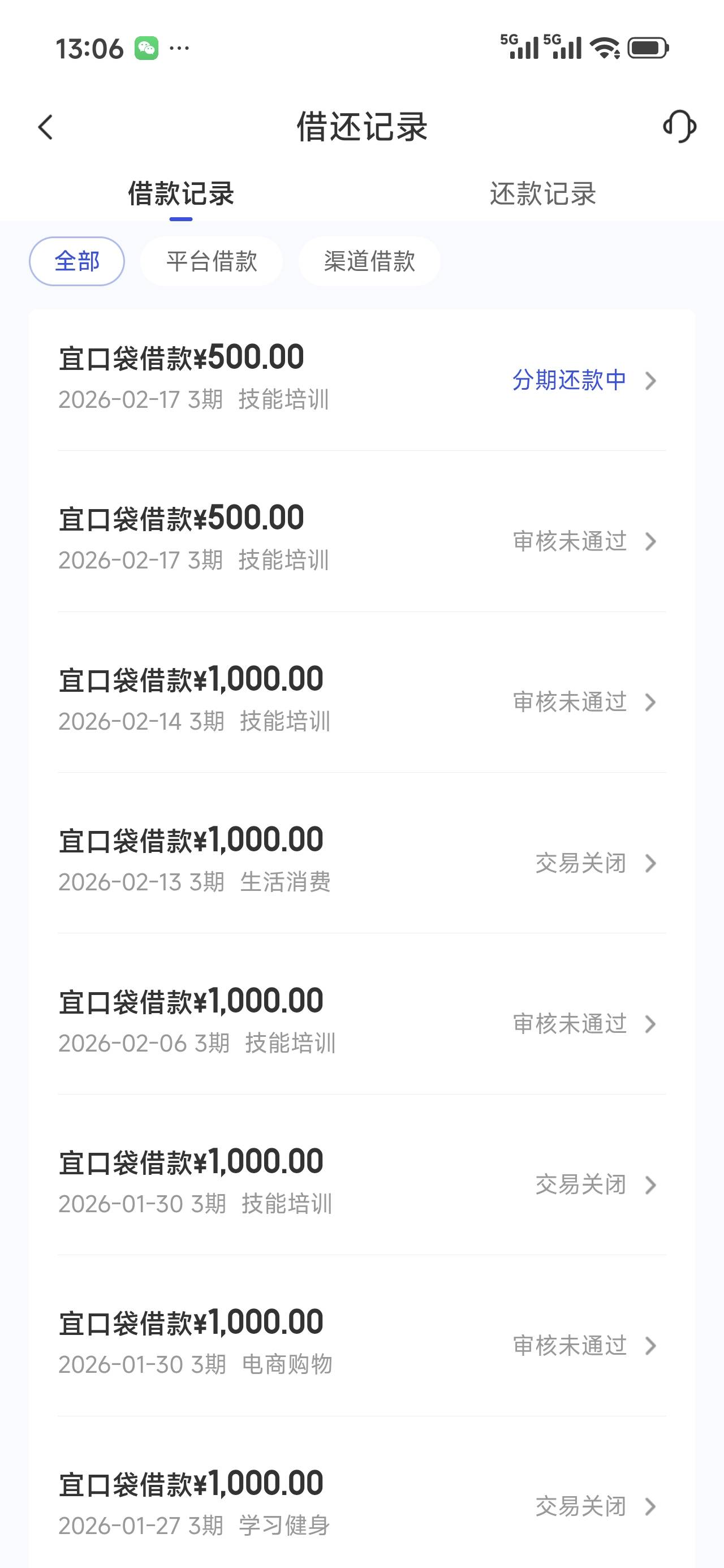
Task: Contact customer service via headset icon
Action: pyautogui.click(x=679, y=127)
